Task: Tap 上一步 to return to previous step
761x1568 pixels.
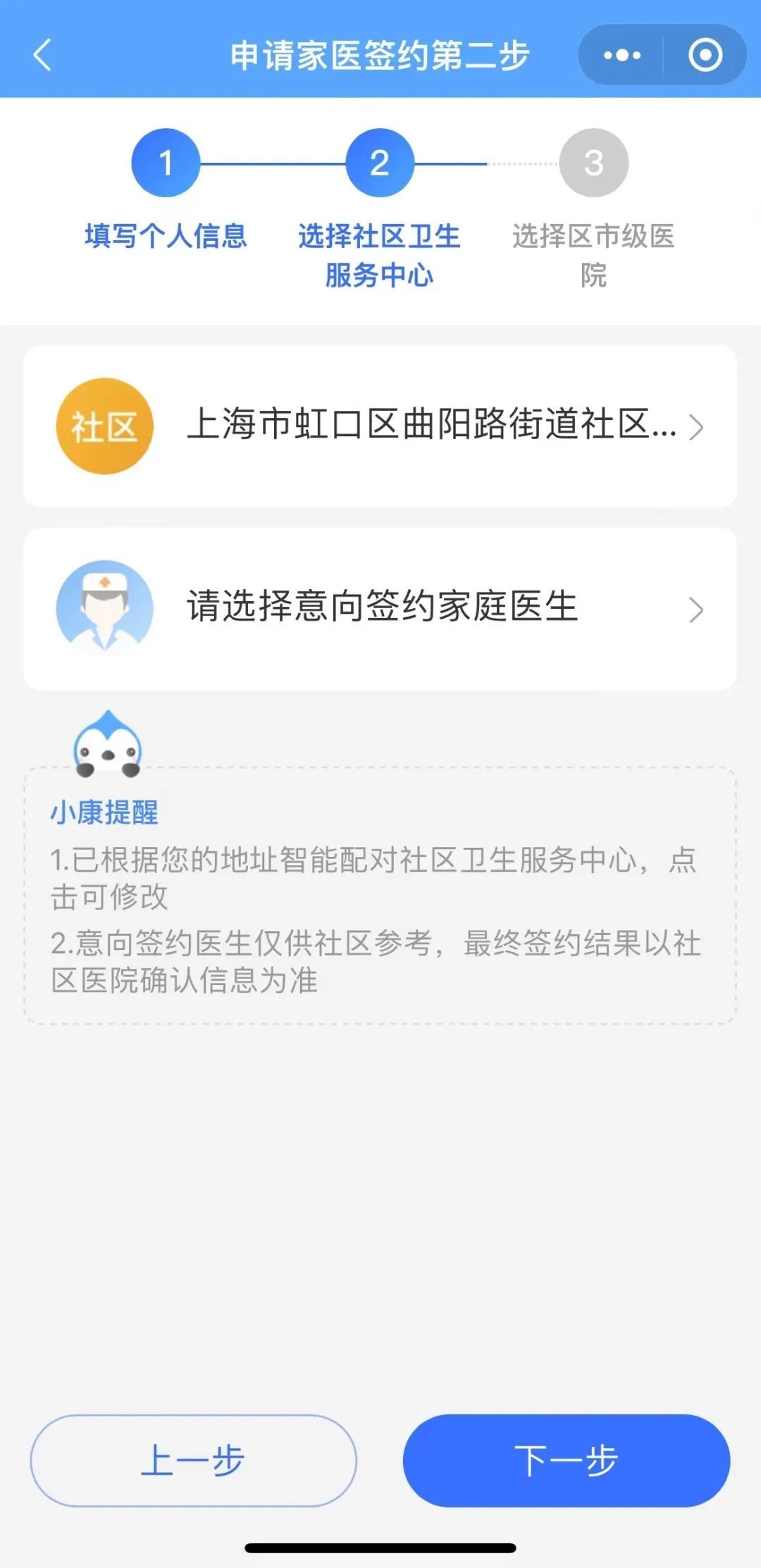Action: pos(193,1460)
